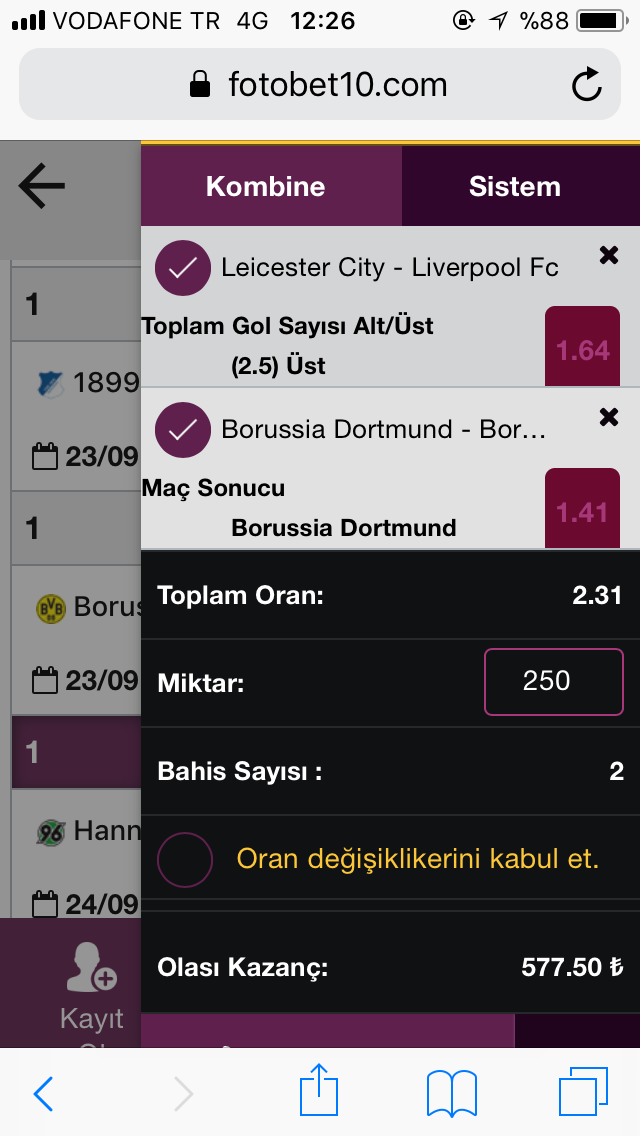Uncheck the Borussia Dortmund bet selection
This screenshot has width=640, height=1136.
point(183,429)
